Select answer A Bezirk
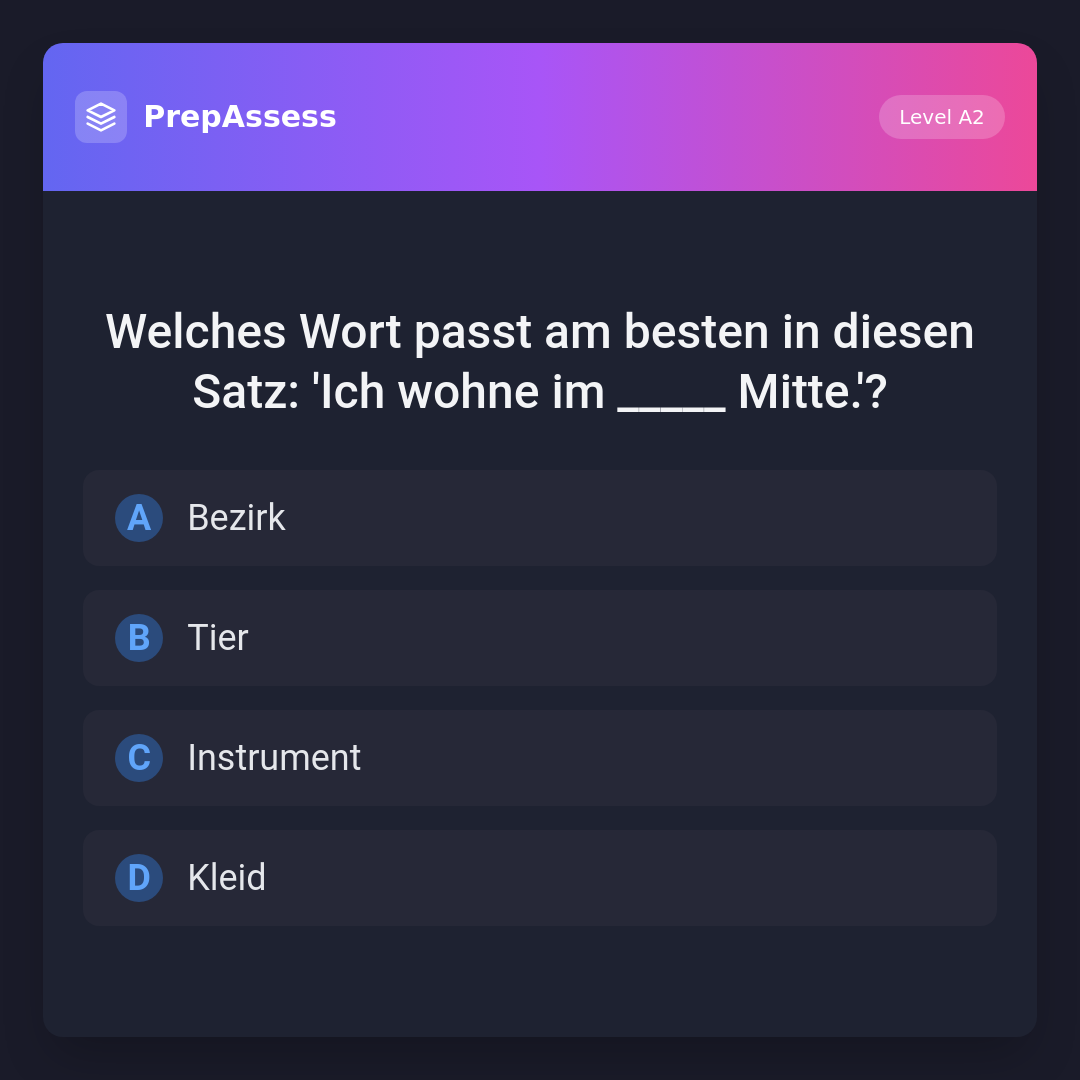Viewport: 1080px width, 1080px height. 540,518
